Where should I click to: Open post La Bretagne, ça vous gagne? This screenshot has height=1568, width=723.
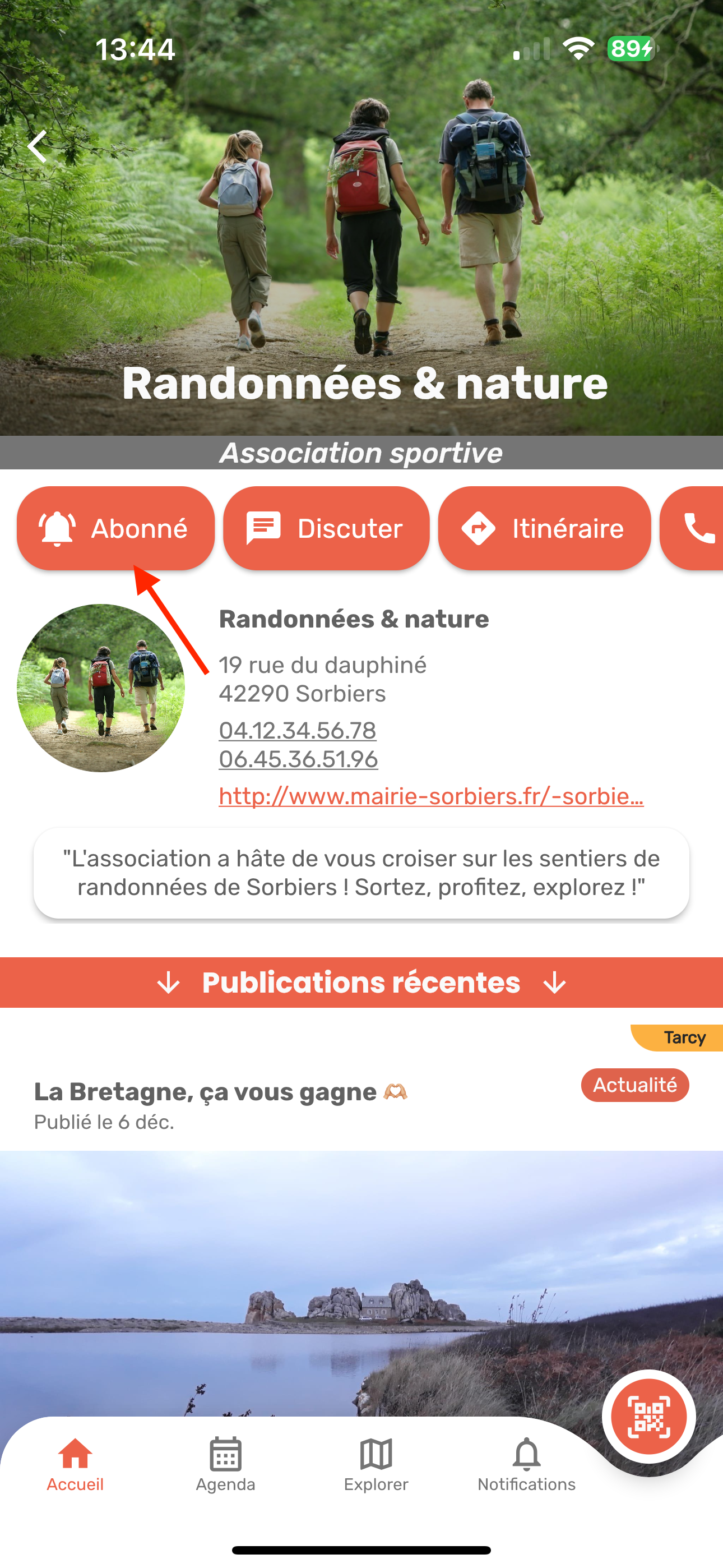click(x=206, y=1092)
